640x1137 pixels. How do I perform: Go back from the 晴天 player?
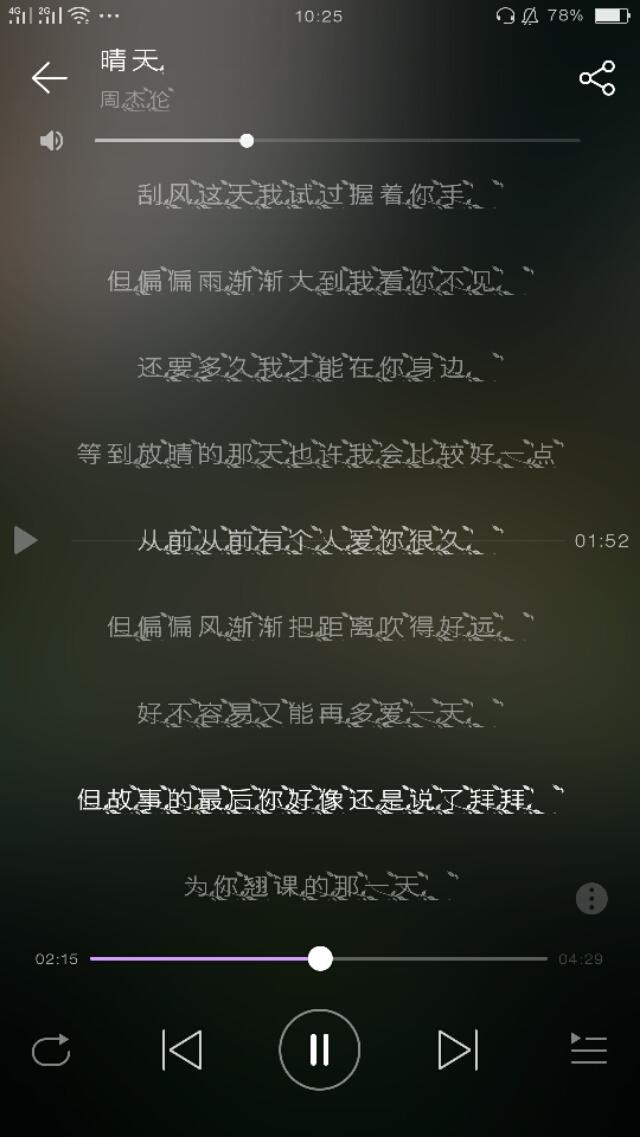coord(48,77)
